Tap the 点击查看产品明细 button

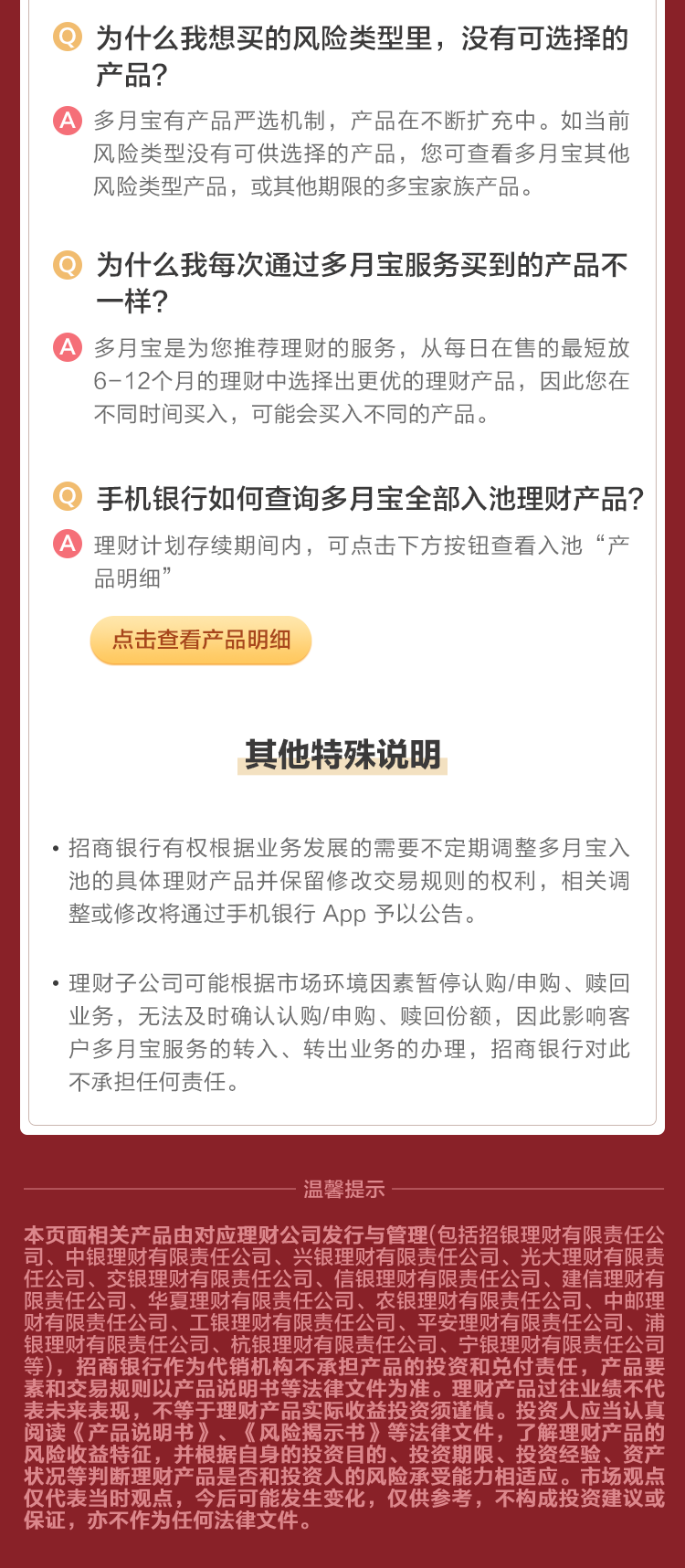pyautogui.click(x=201, y=640)
